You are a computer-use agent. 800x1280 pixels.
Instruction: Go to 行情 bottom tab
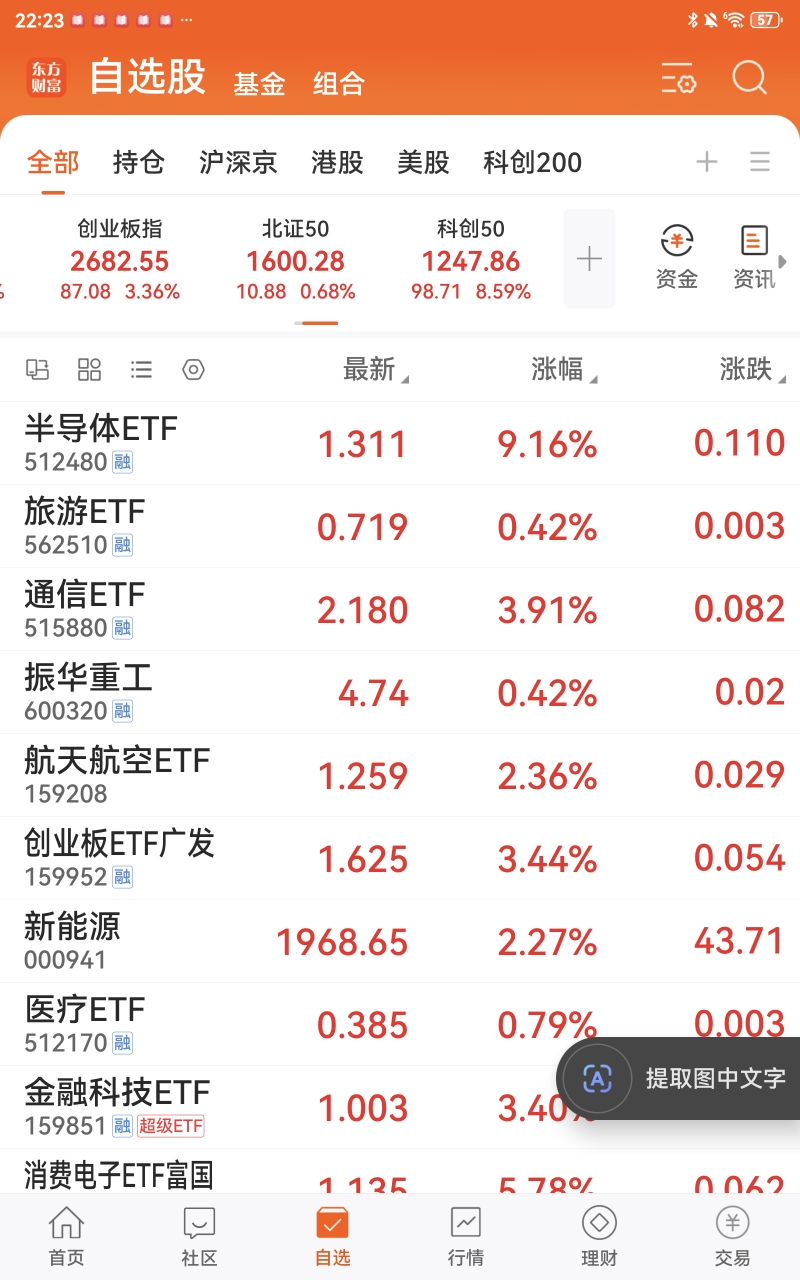(466, 1236)
